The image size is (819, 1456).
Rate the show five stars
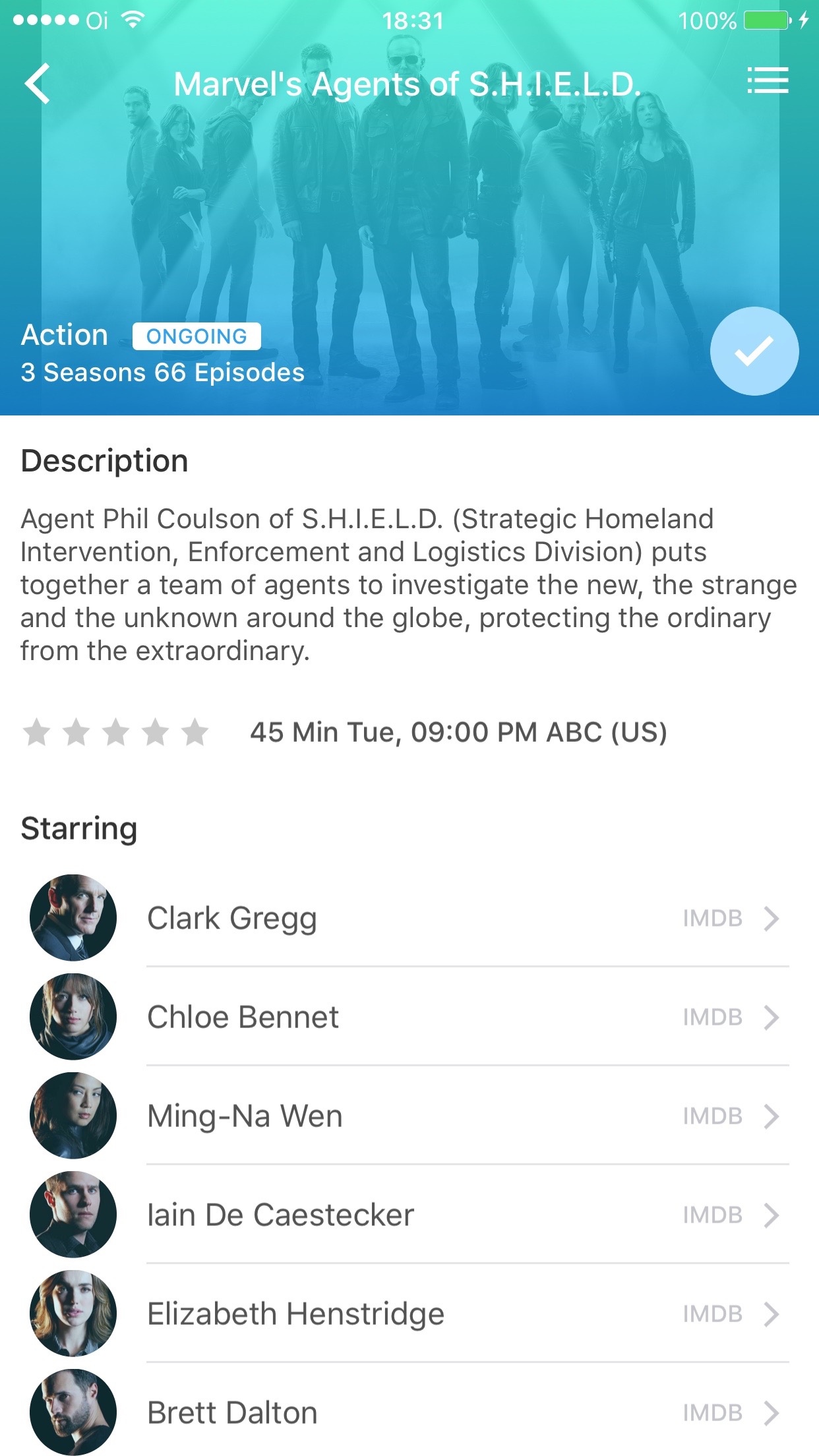tap(195, 733)
